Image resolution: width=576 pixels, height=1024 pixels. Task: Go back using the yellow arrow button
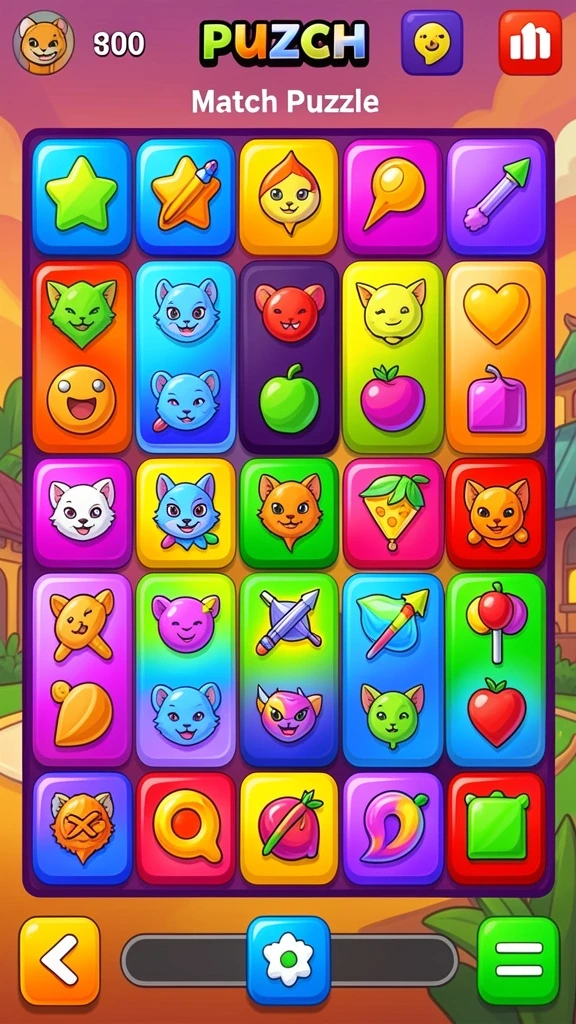click(59, 961)
